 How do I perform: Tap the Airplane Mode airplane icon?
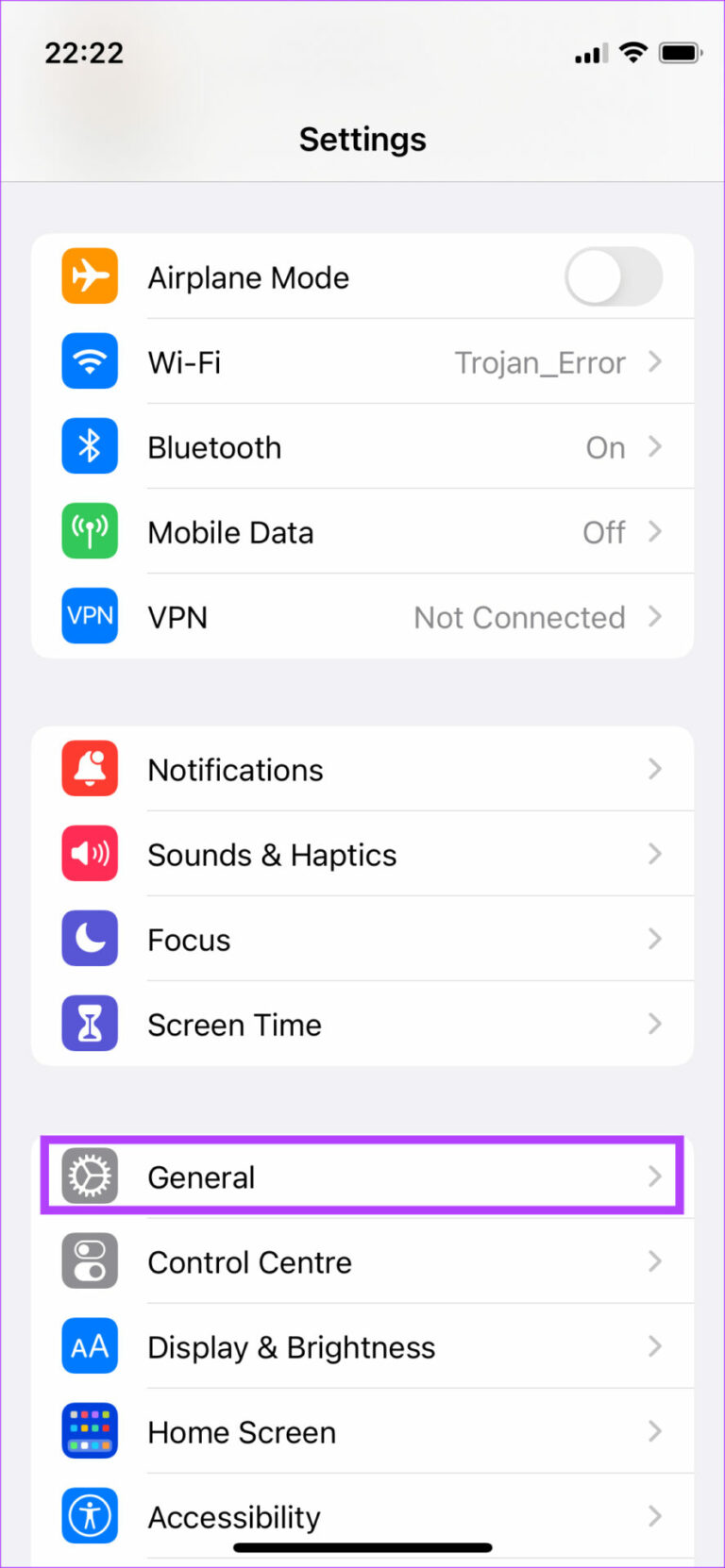(x=90, y=276)
